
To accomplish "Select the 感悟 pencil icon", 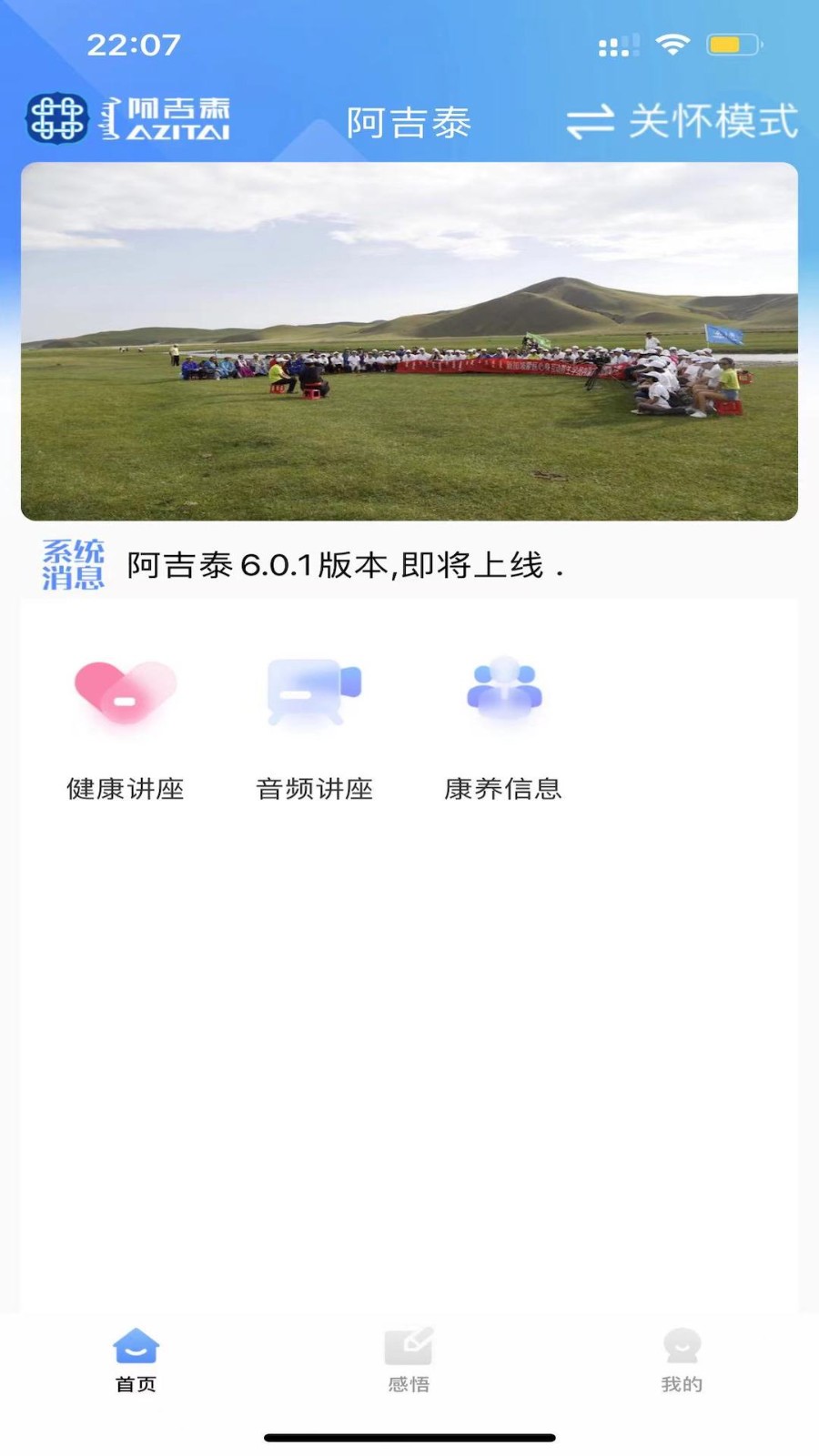I will coord(409,1344).
